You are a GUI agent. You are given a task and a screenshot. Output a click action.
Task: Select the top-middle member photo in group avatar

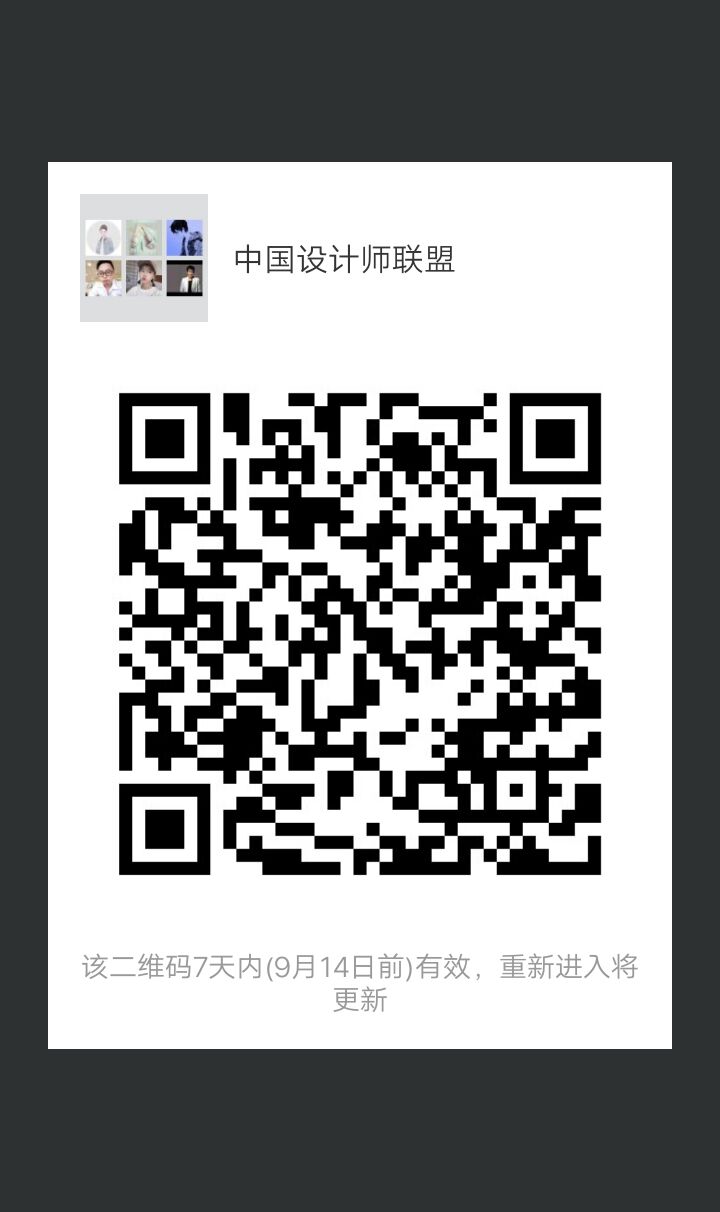point(143,236)
